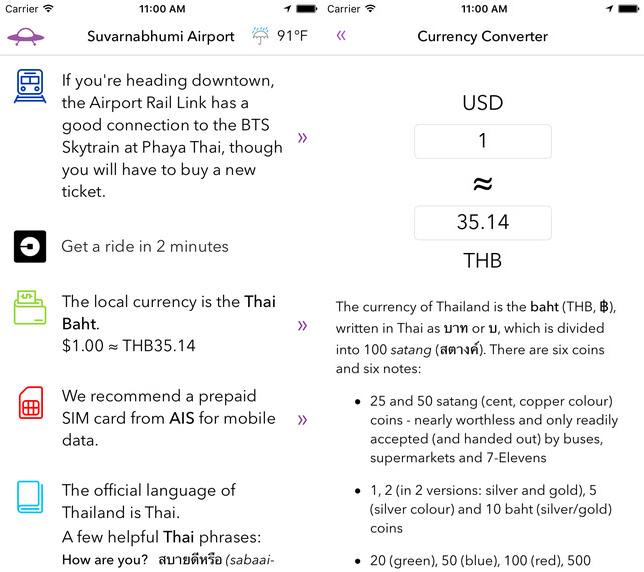Edit the THB amount field
This screenshot has width=644, height=572.
(482, 223)
